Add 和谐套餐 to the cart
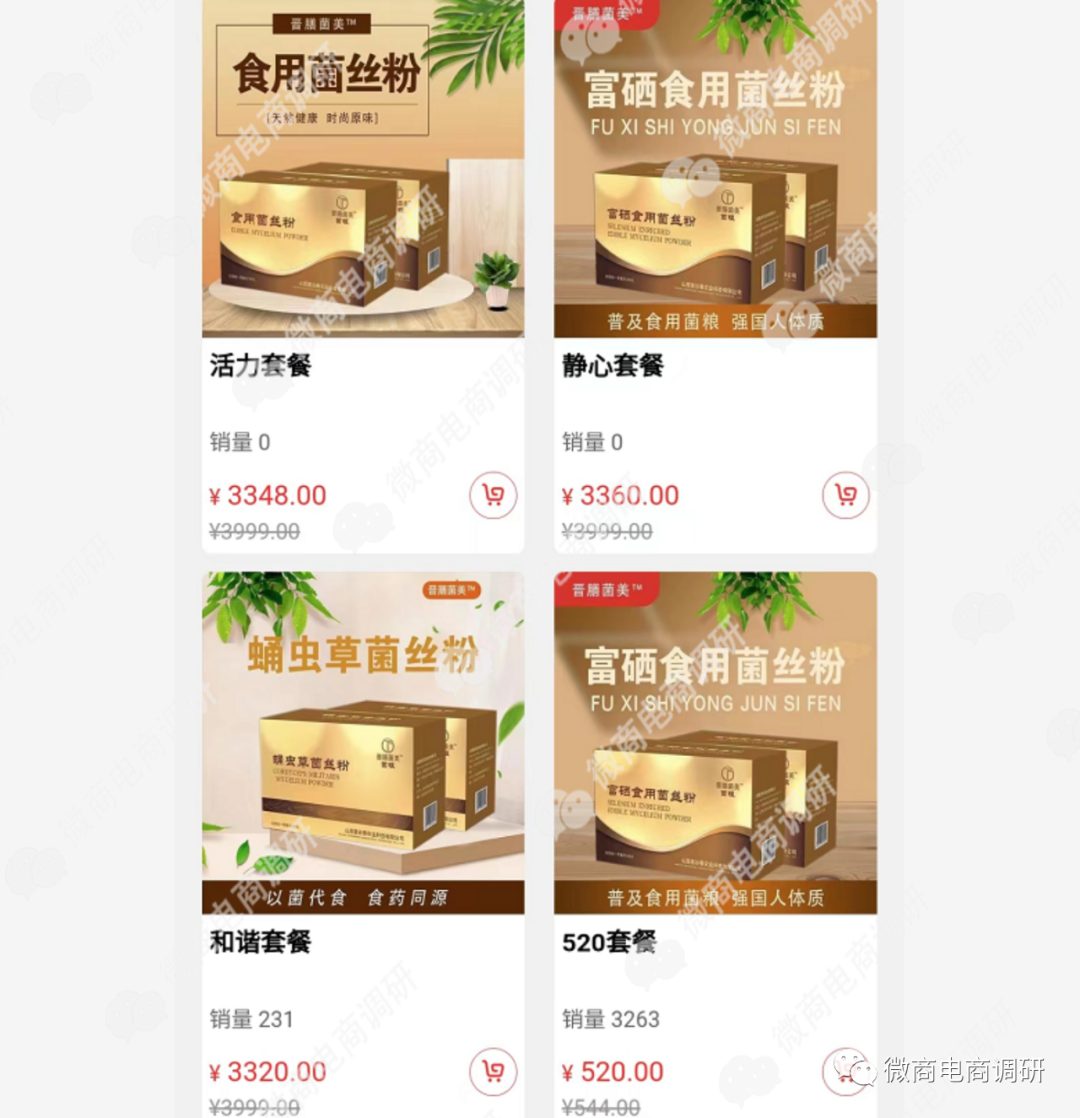This screenshot has width=1080, height=1118. 493,1071
